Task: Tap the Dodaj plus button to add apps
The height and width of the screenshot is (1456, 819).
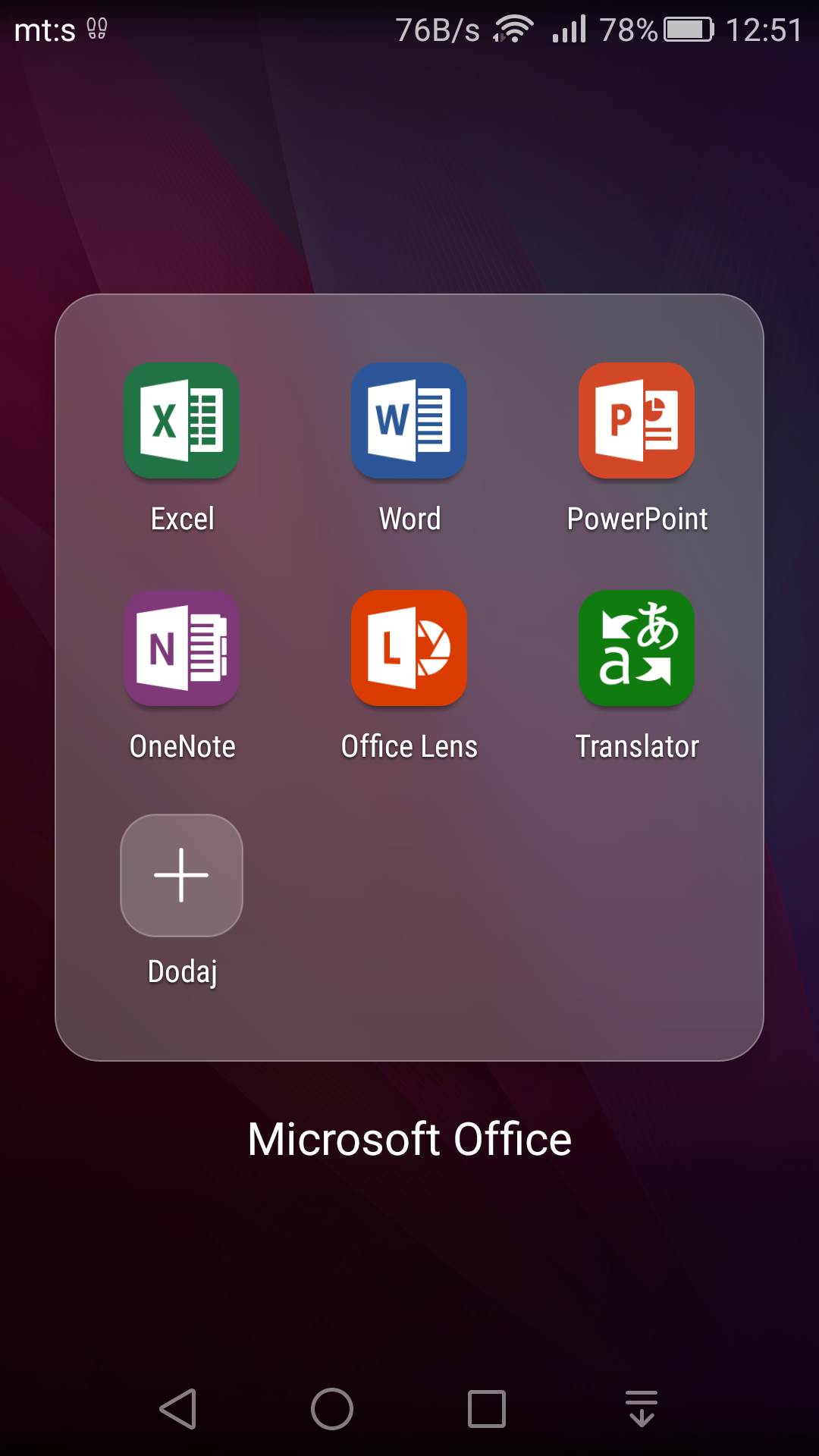Action: (181, 876)
